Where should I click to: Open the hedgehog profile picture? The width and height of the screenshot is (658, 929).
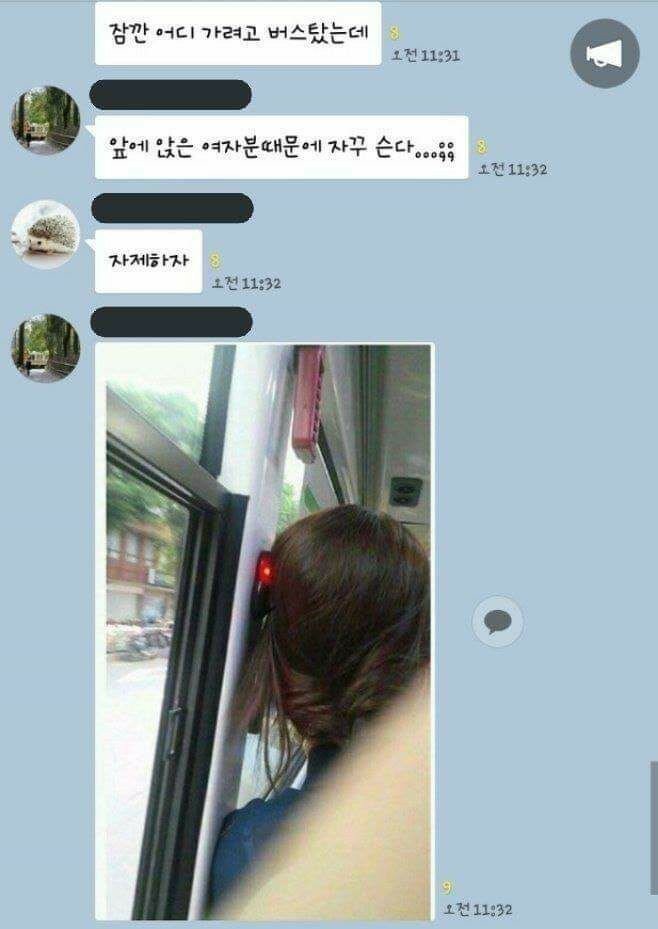click(x=45, y=235)
